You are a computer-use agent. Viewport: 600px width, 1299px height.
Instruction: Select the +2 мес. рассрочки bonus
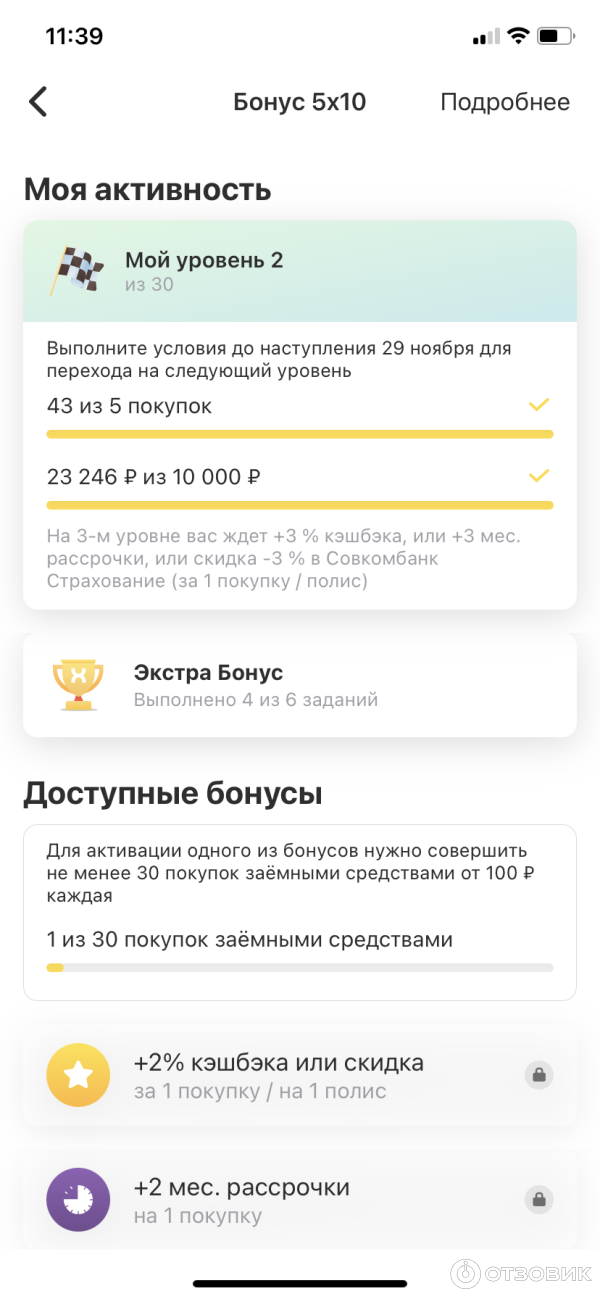(x=299, y=1199)
